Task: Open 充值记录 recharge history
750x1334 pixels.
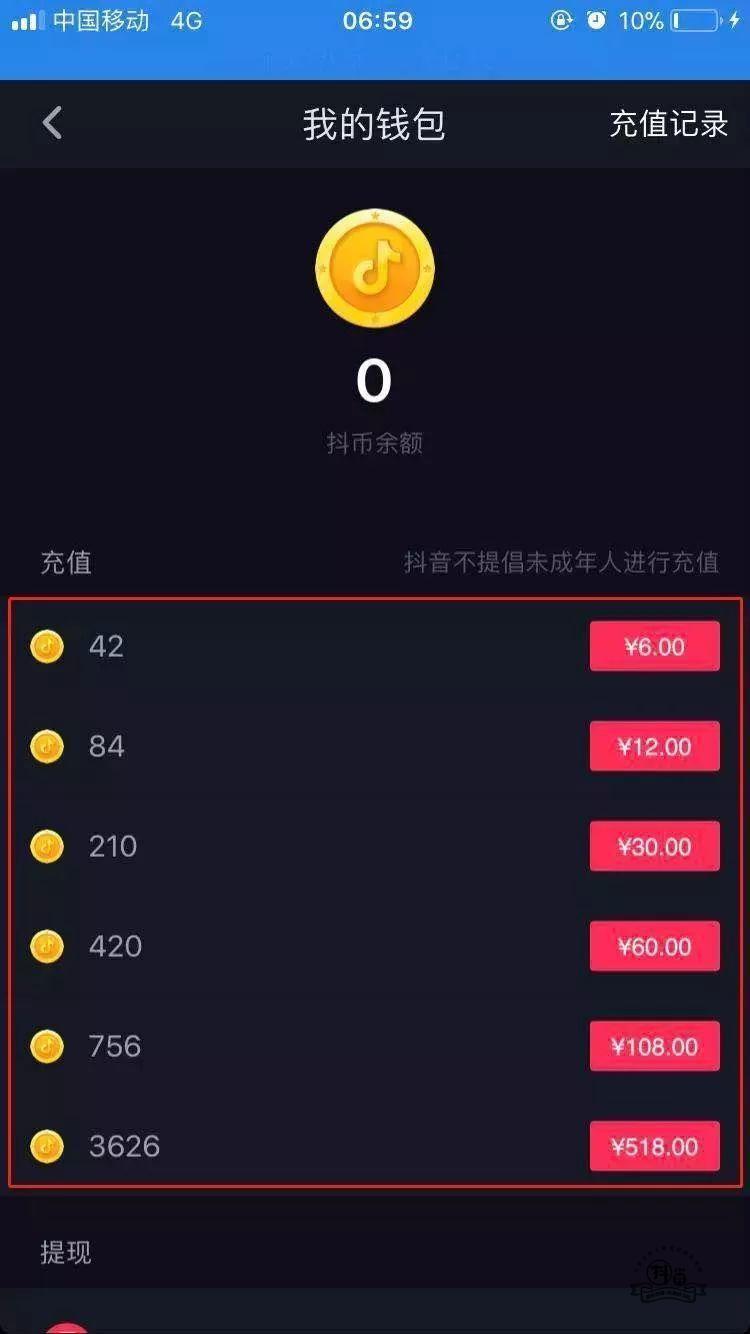Action: click(668, 124)
